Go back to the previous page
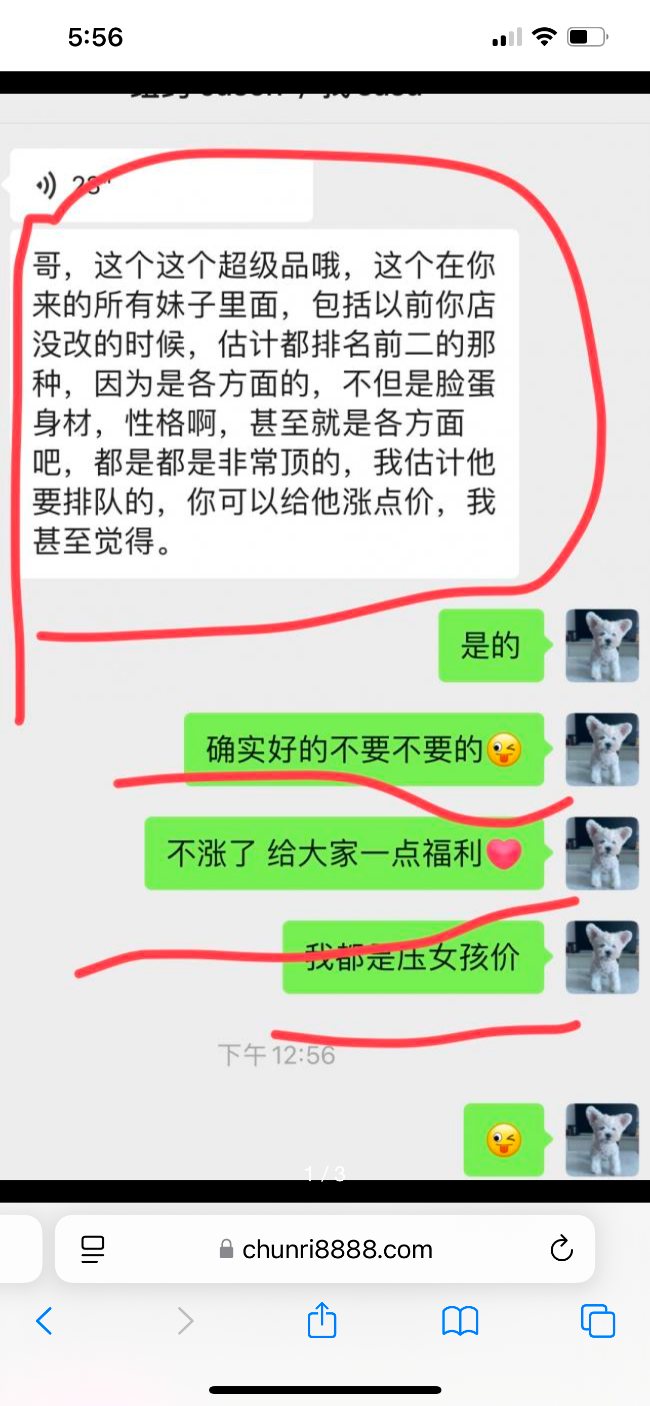Image resolution: width=650 pixels, height=1406 pixels. tap(44, 1321)
